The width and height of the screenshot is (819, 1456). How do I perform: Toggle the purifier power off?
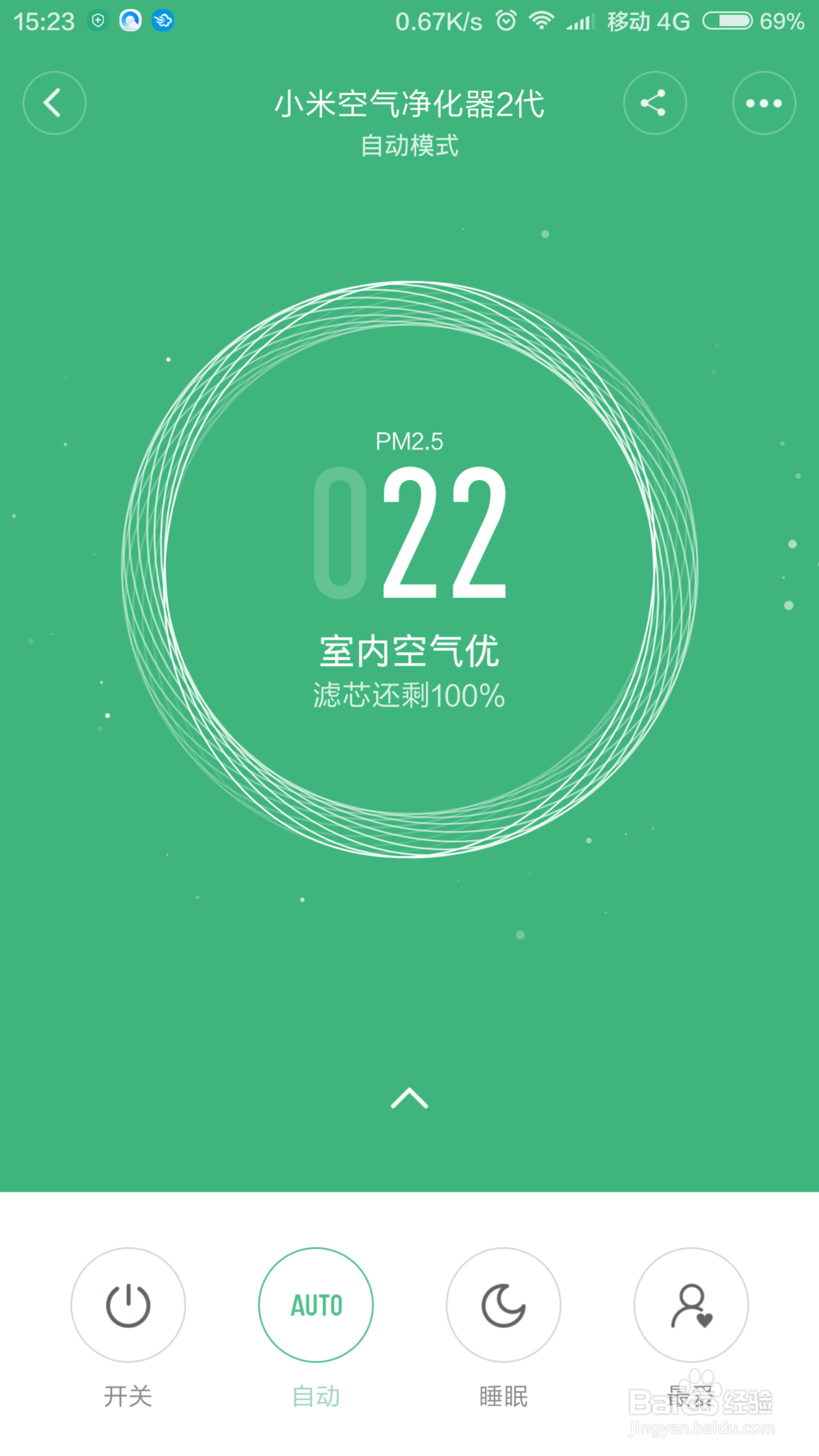click(128, 1305)
